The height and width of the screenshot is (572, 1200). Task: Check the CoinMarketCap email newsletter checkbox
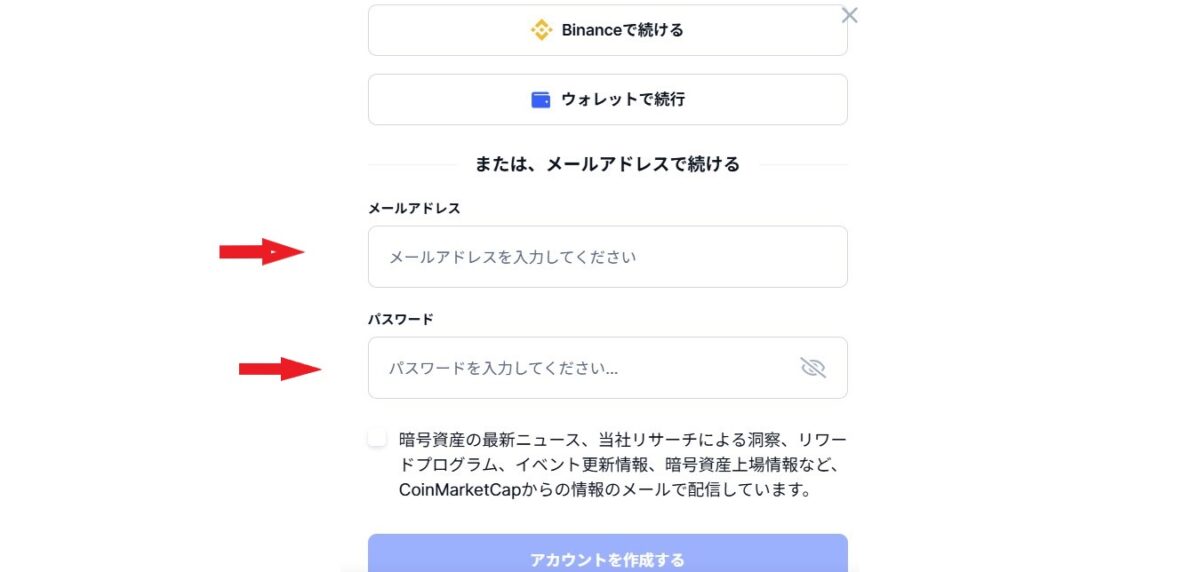[x=377, y=438]
